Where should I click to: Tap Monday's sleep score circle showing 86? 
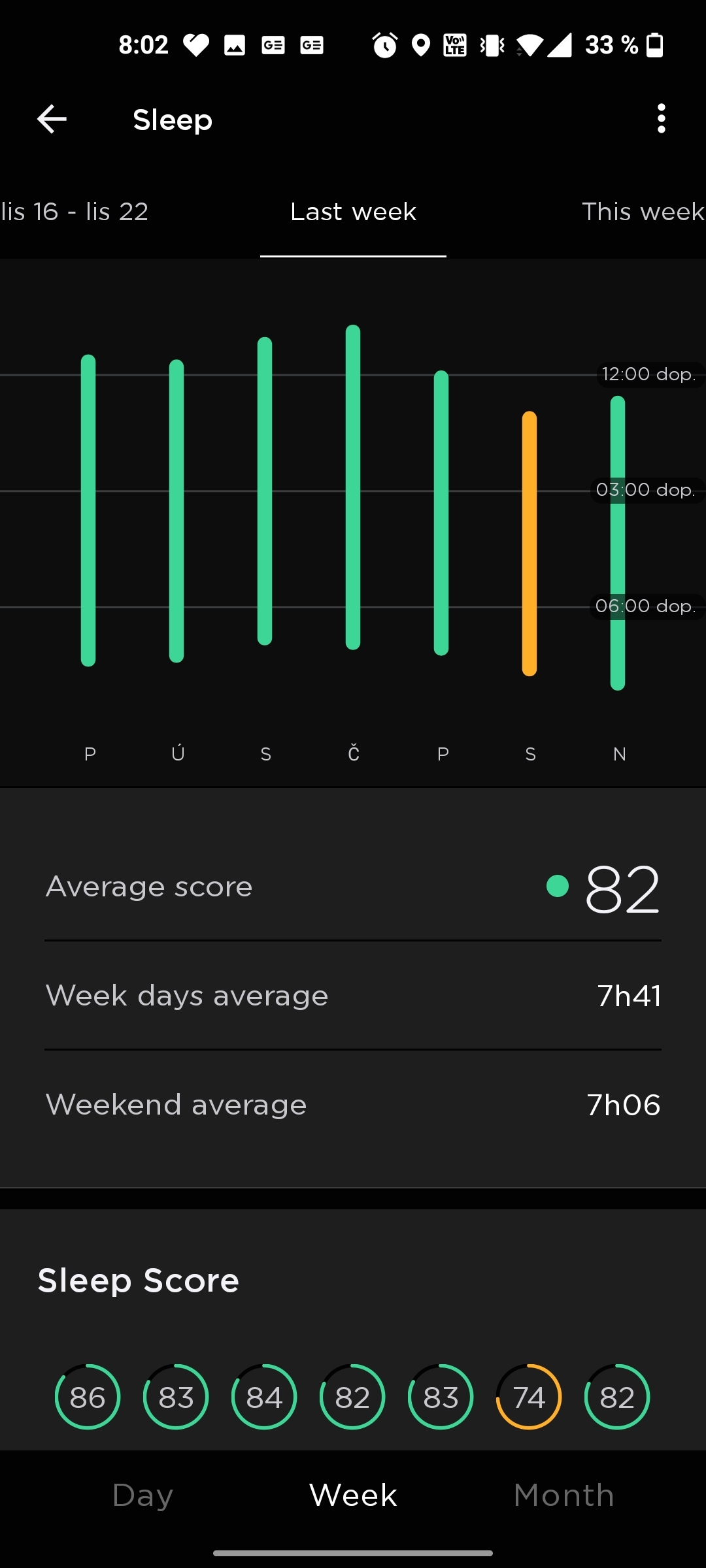(87, 1396)
